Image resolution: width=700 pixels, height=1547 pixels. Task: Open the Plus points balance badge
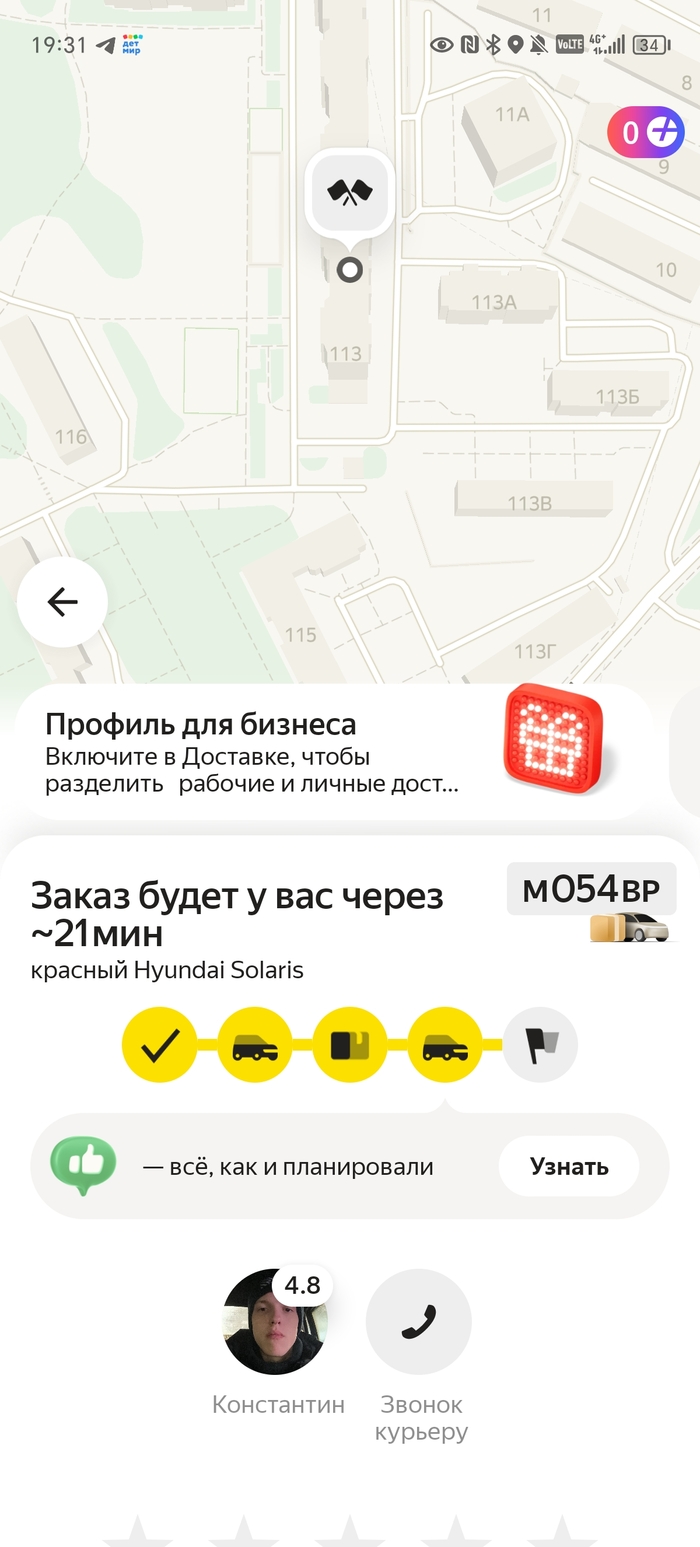coord(649,132)
